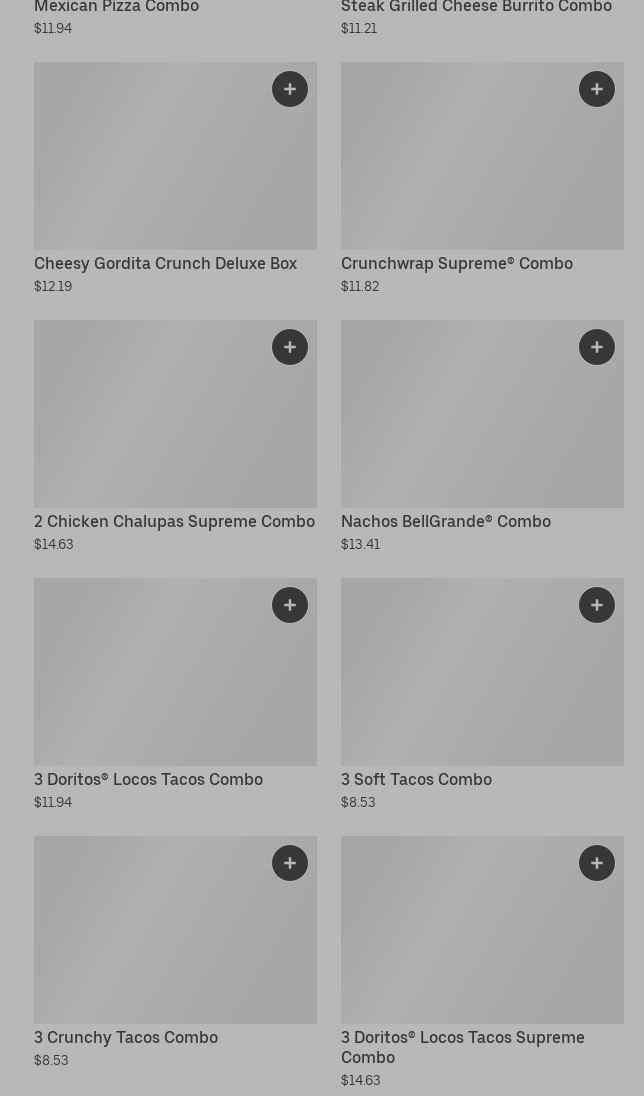Viewport: 644px width, 1096px height.
Task: Add 2 Chicken Chalupas Supreme Combo
Action: click(290, 347)
